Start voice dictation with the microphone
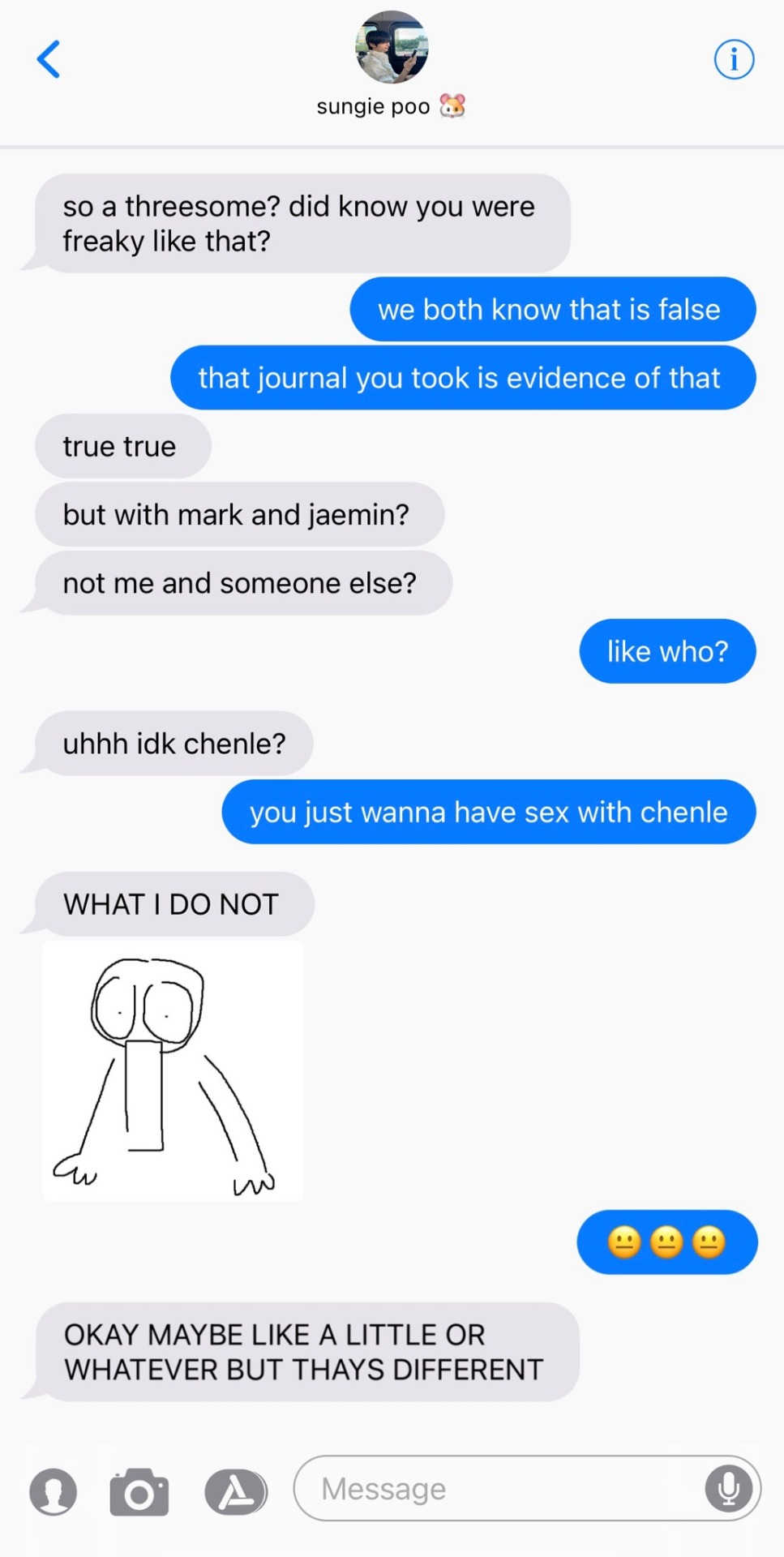This screenshot has width=784, height=1557. click(728, 1489)
